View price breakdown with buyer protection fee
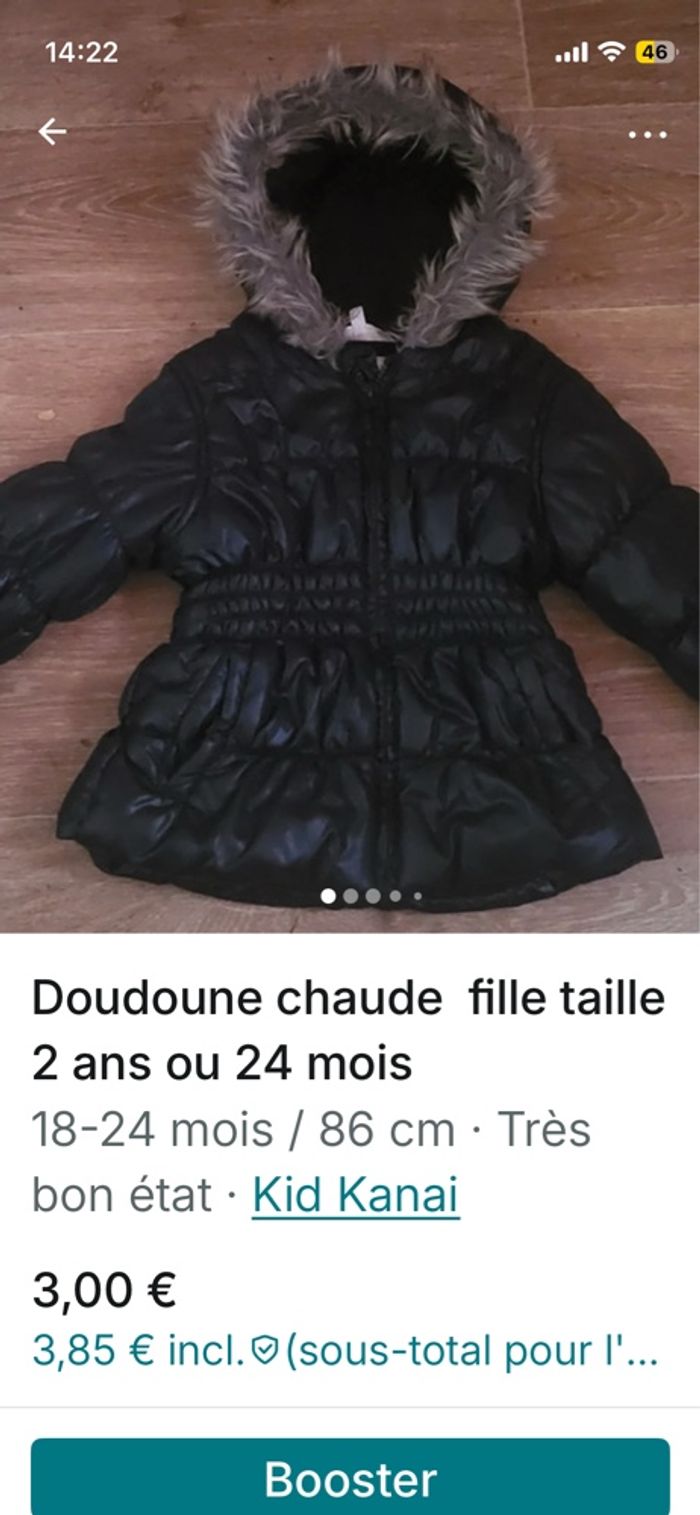 pyautogui.click(x=345, y=1352)
